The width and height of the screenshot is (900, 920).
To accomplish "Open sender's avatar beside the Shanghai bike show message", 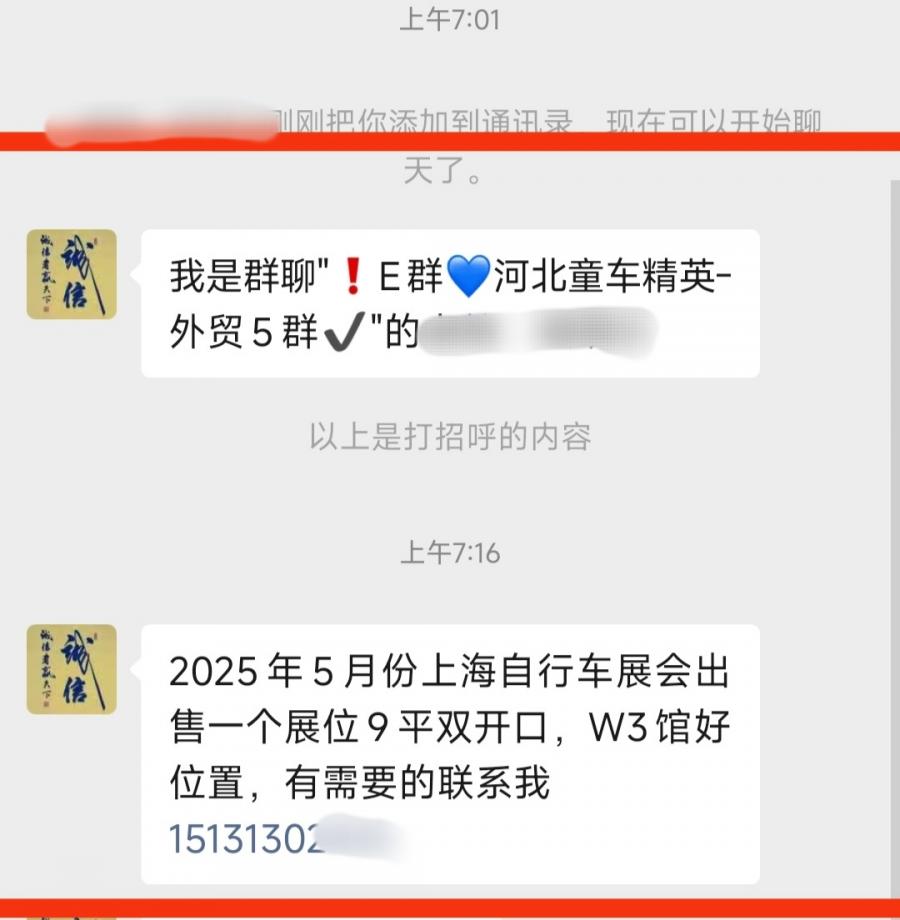I will (x=71, y=669).
